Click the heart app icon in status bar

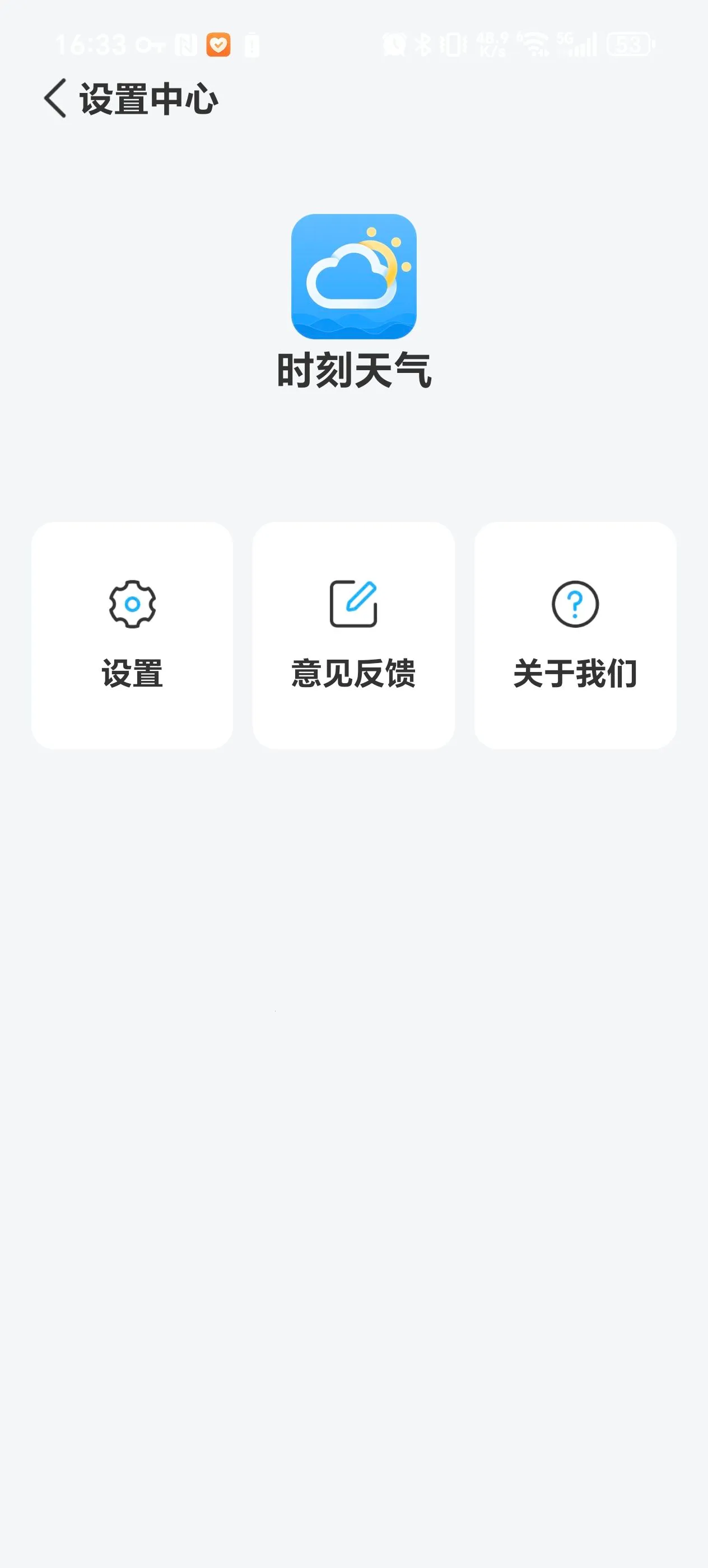point(219,44)
